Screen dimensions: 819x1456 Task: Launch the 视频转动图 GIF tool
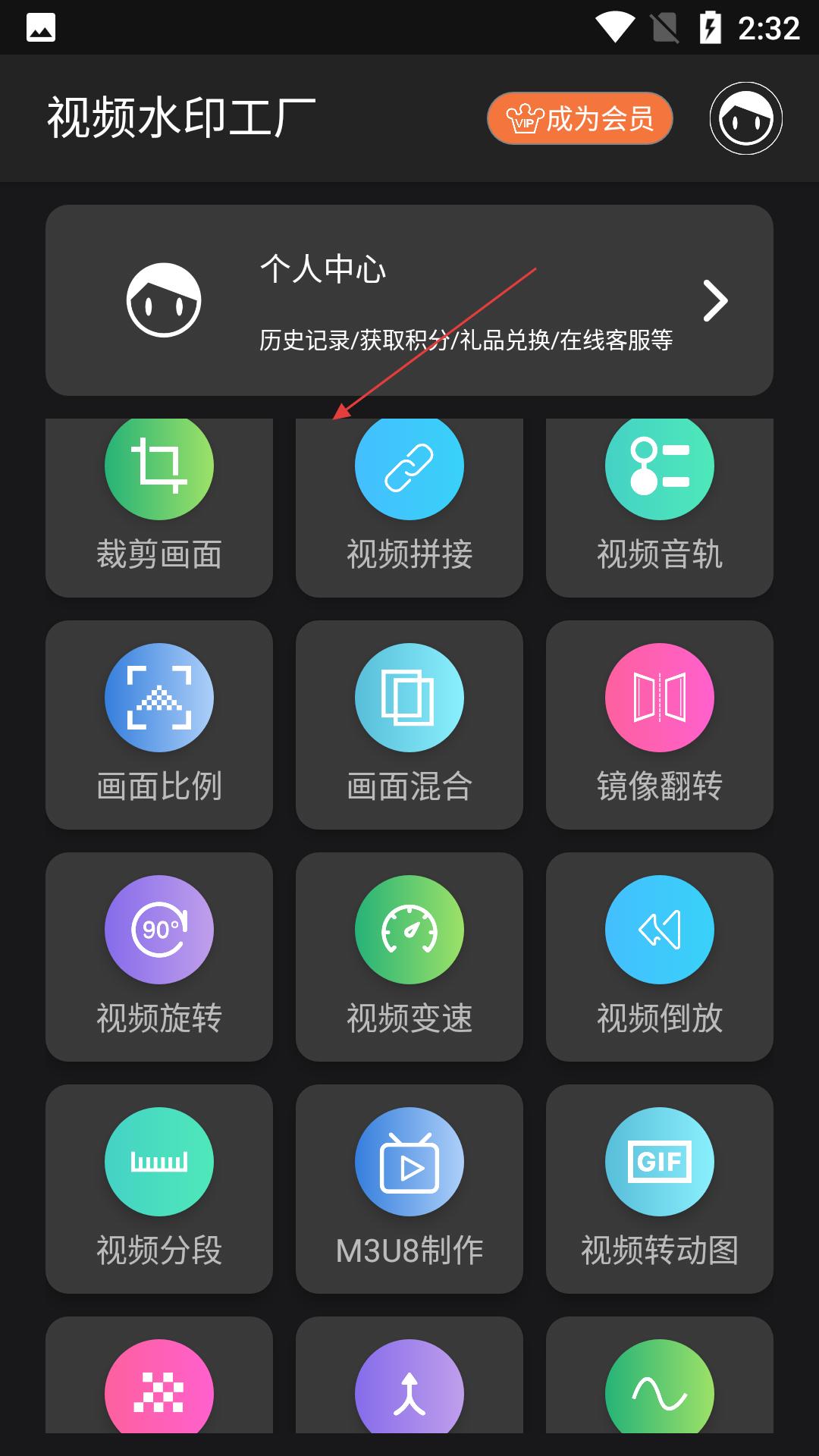660,1188
